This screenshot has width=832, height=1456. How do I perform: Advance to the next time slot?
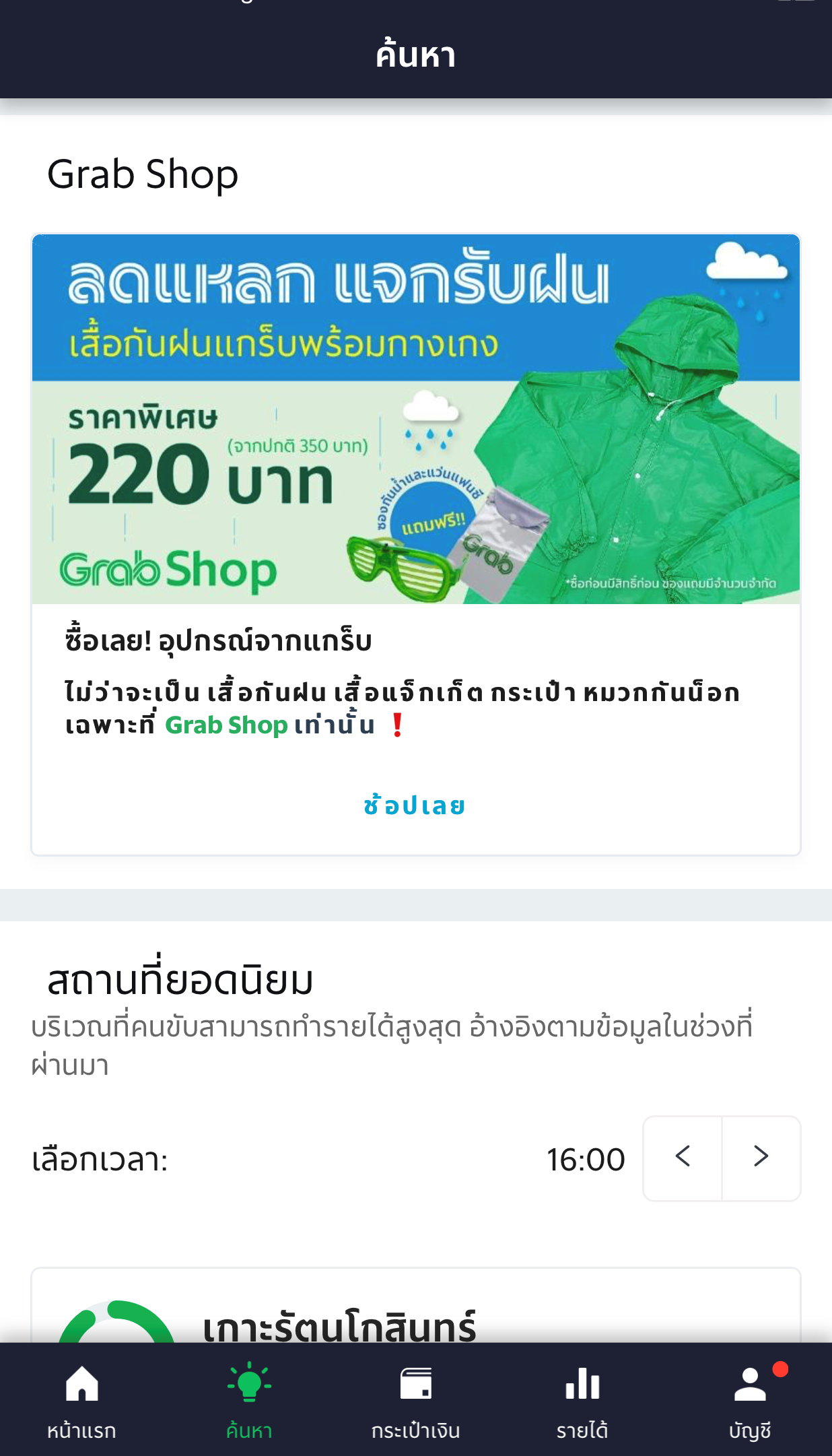point(761,1158)
